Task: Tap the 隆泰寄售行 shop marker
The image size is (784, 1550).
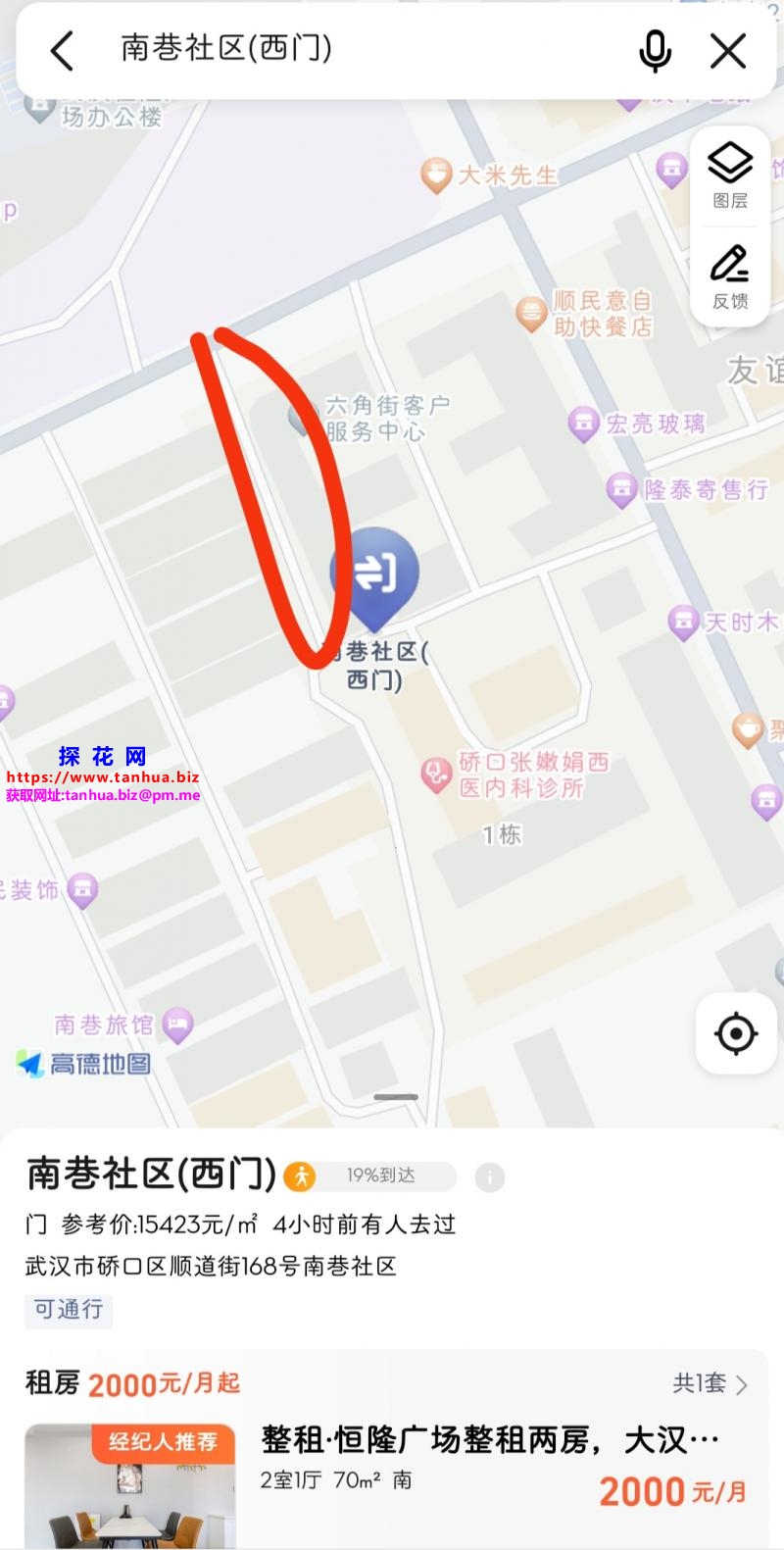Action: (622, 488)
